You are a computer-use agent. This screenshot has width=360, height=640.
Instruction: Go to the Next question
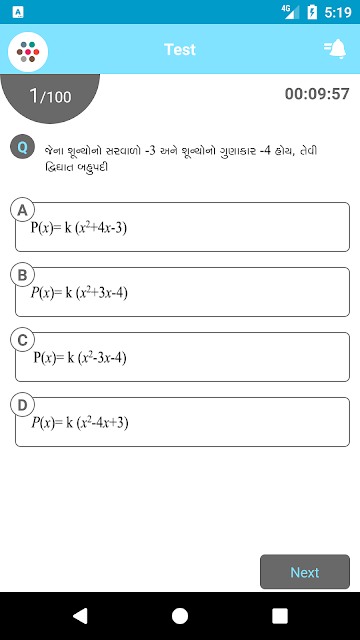point(305,572)
